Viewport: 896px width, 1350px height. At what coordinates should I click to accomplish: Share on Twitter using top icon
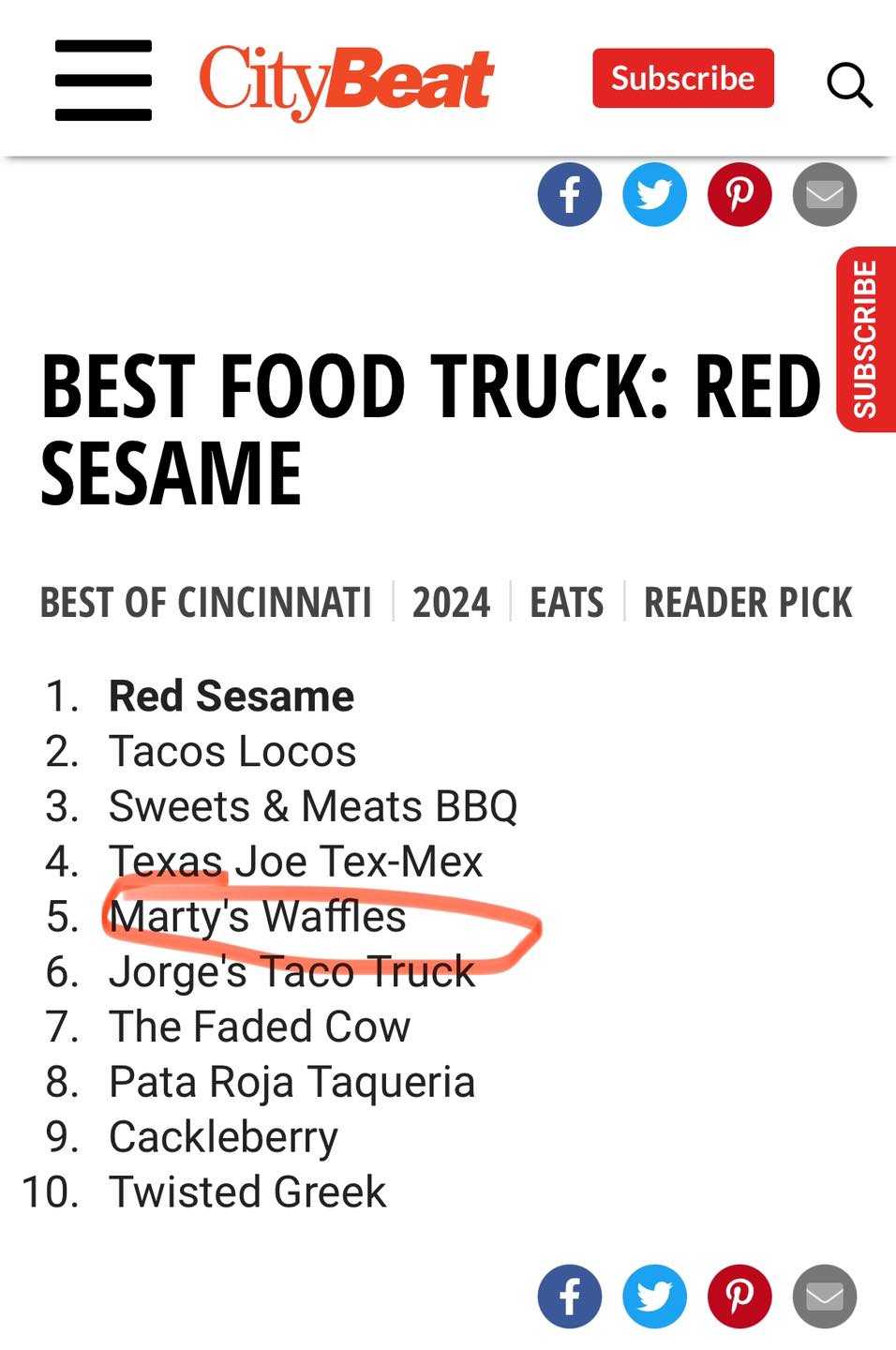point(654,194)
